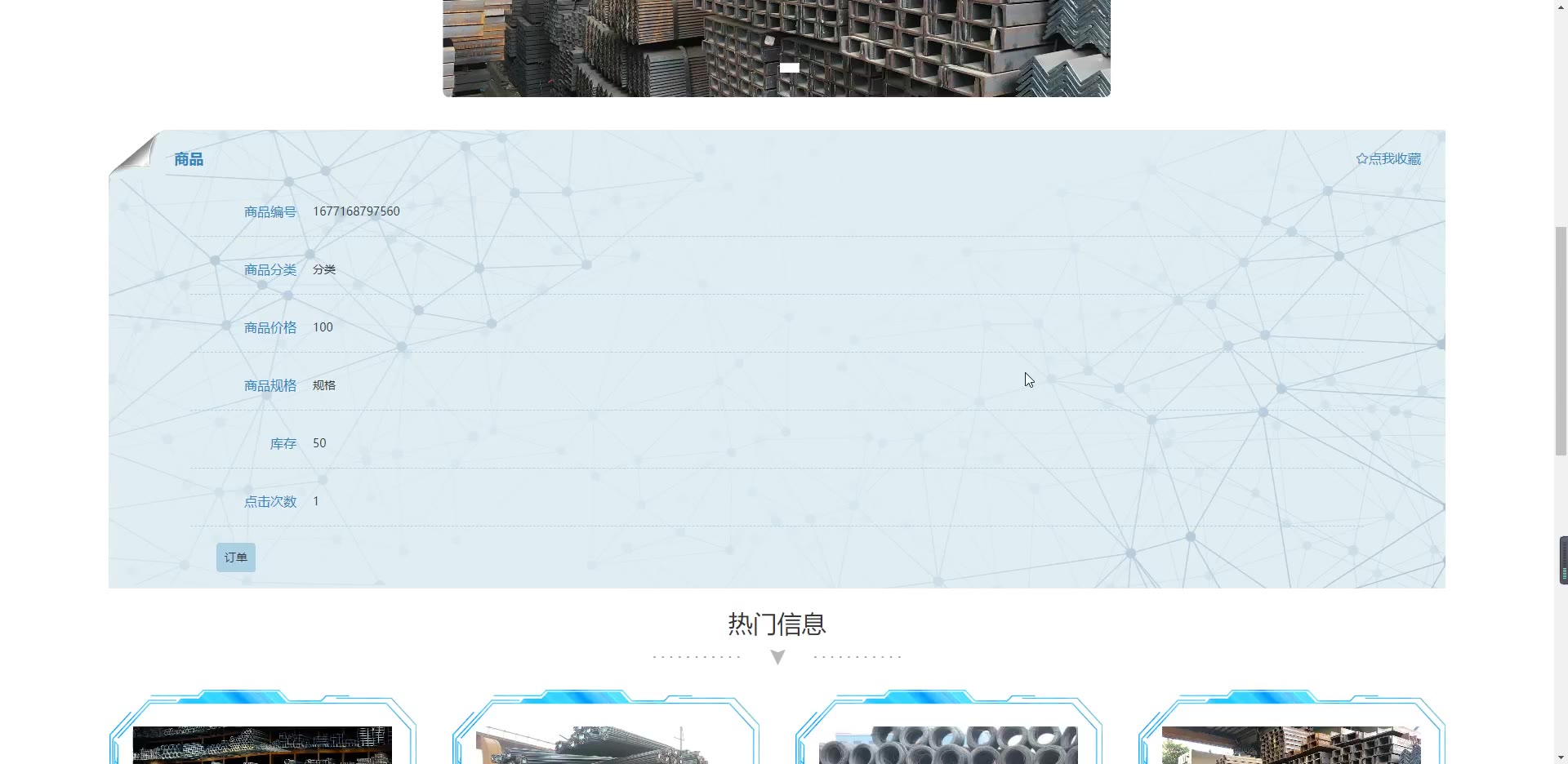Open the third hot info card with coils

point(948,743)
